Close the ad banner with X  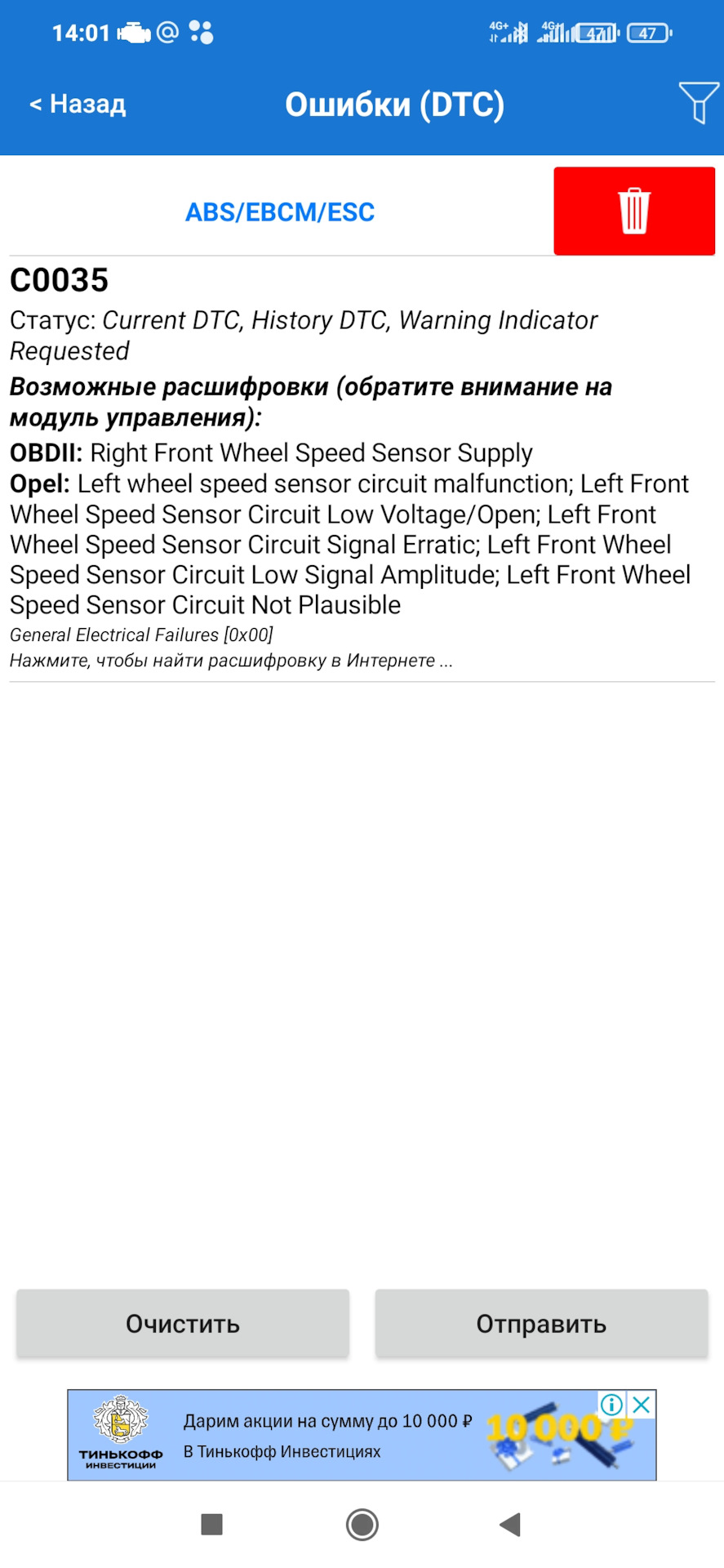[642, 1405]
